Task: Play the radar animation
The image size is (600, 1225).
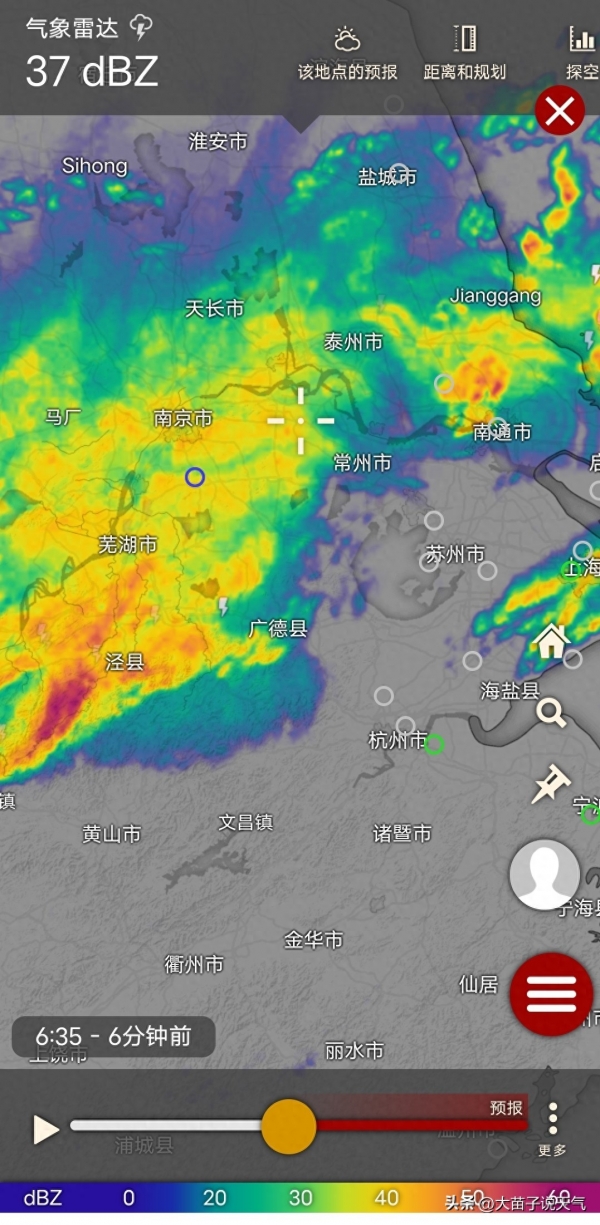Action: 46,1129
